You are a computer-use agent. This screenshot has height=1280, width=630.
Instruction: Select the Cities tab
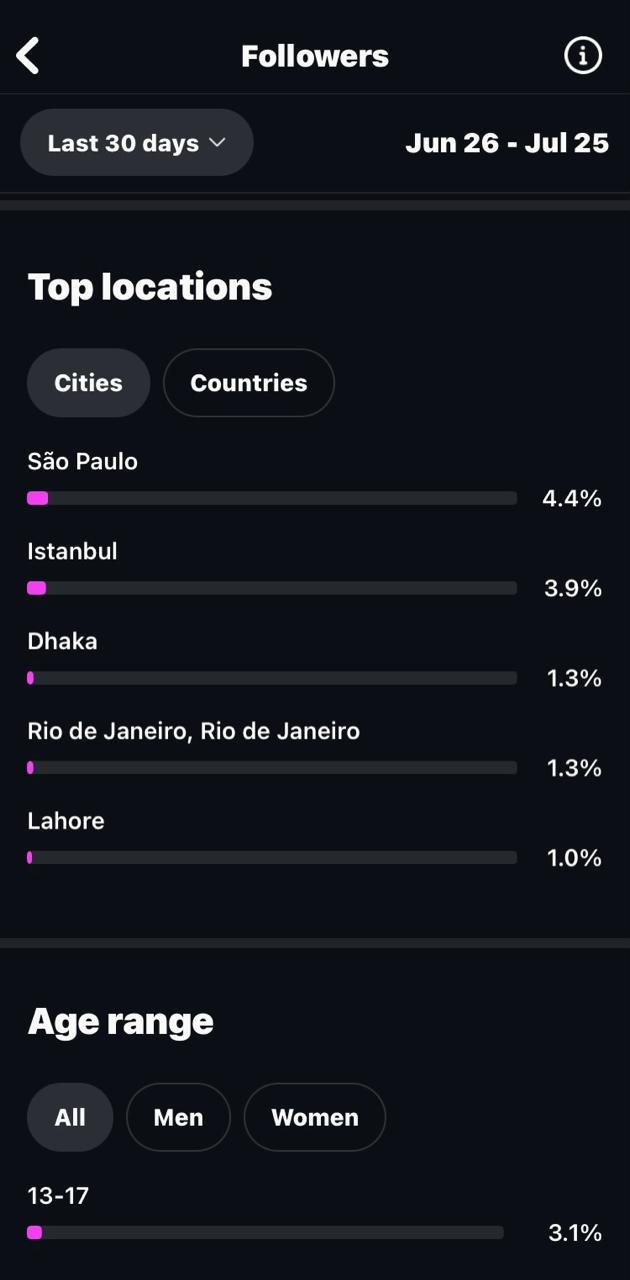click(88, 383)
